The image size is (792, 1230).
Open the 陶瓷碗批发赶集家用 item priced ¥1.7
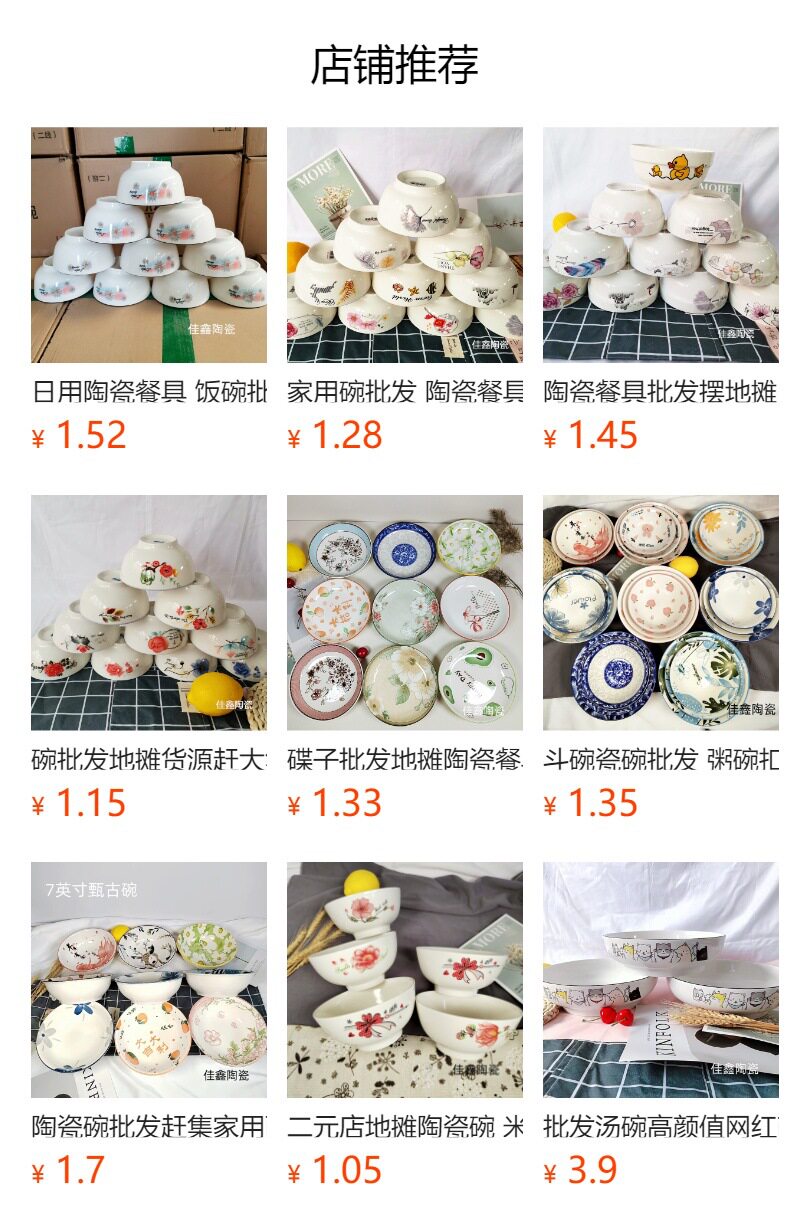149,980
